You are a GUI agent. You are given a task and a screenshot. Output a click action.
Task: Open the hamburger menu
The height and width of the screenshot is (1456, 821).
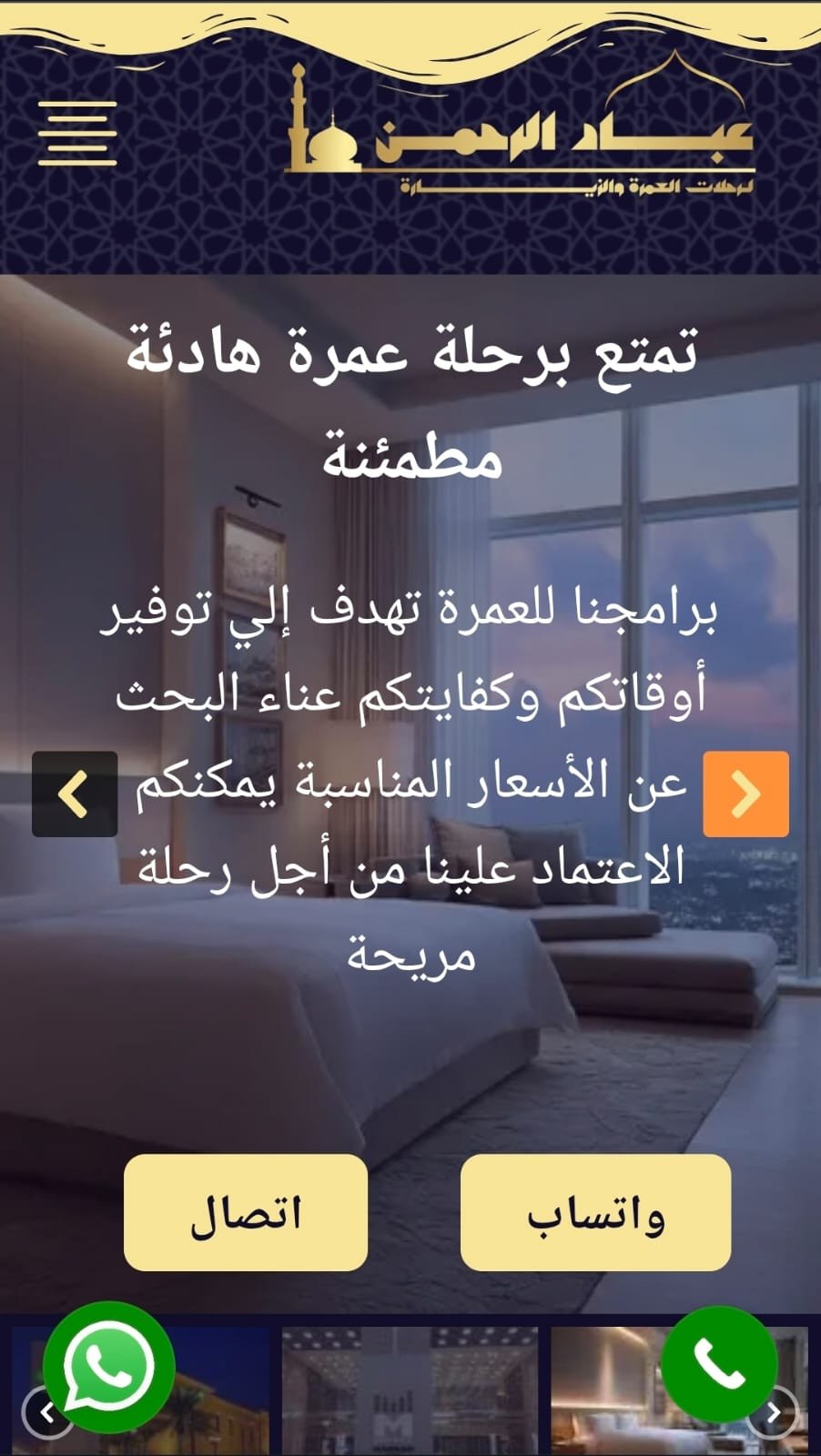coord(77,134)
